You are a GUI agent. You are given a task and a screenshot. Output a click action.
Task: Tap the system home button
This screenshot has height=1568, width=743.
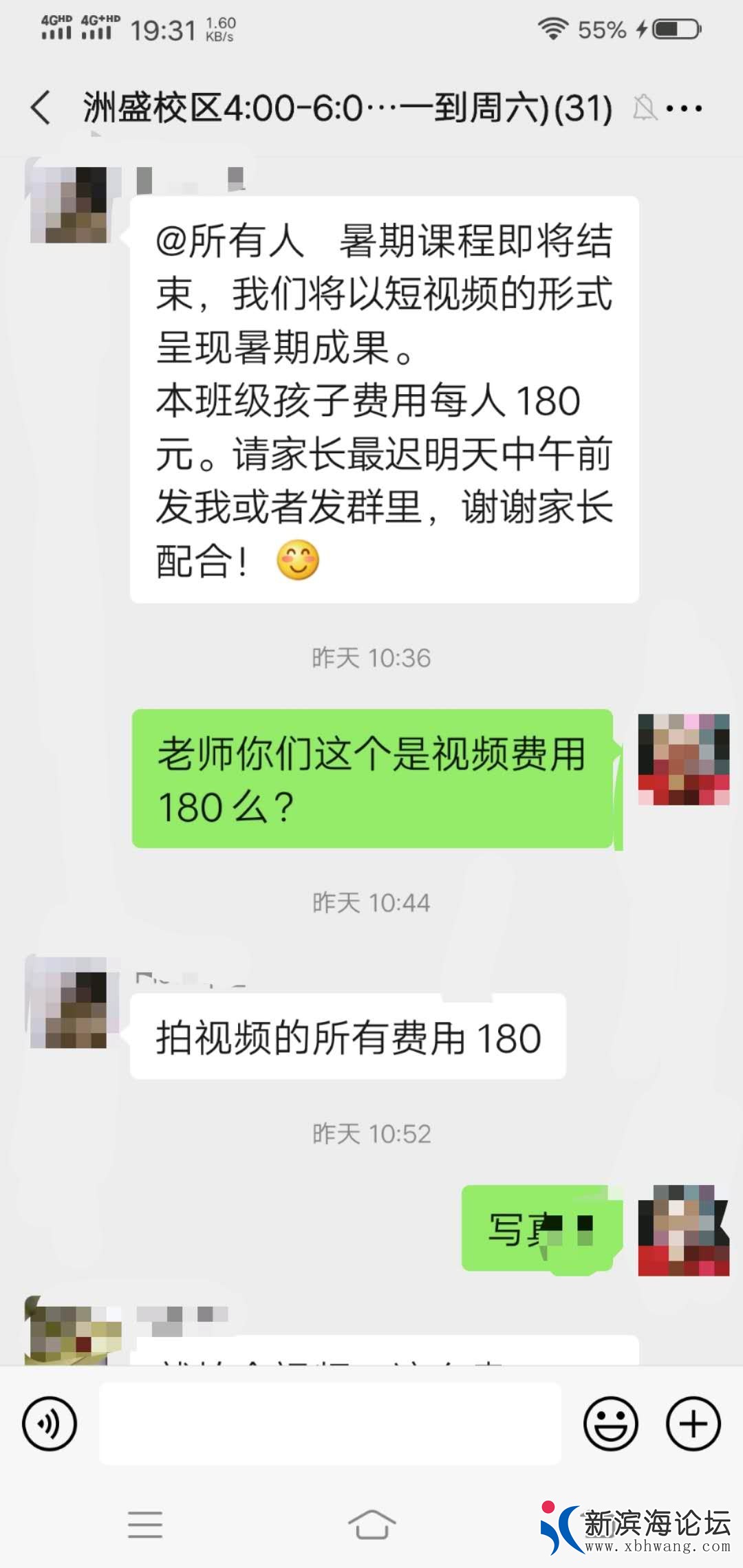tap(371, 1524)
